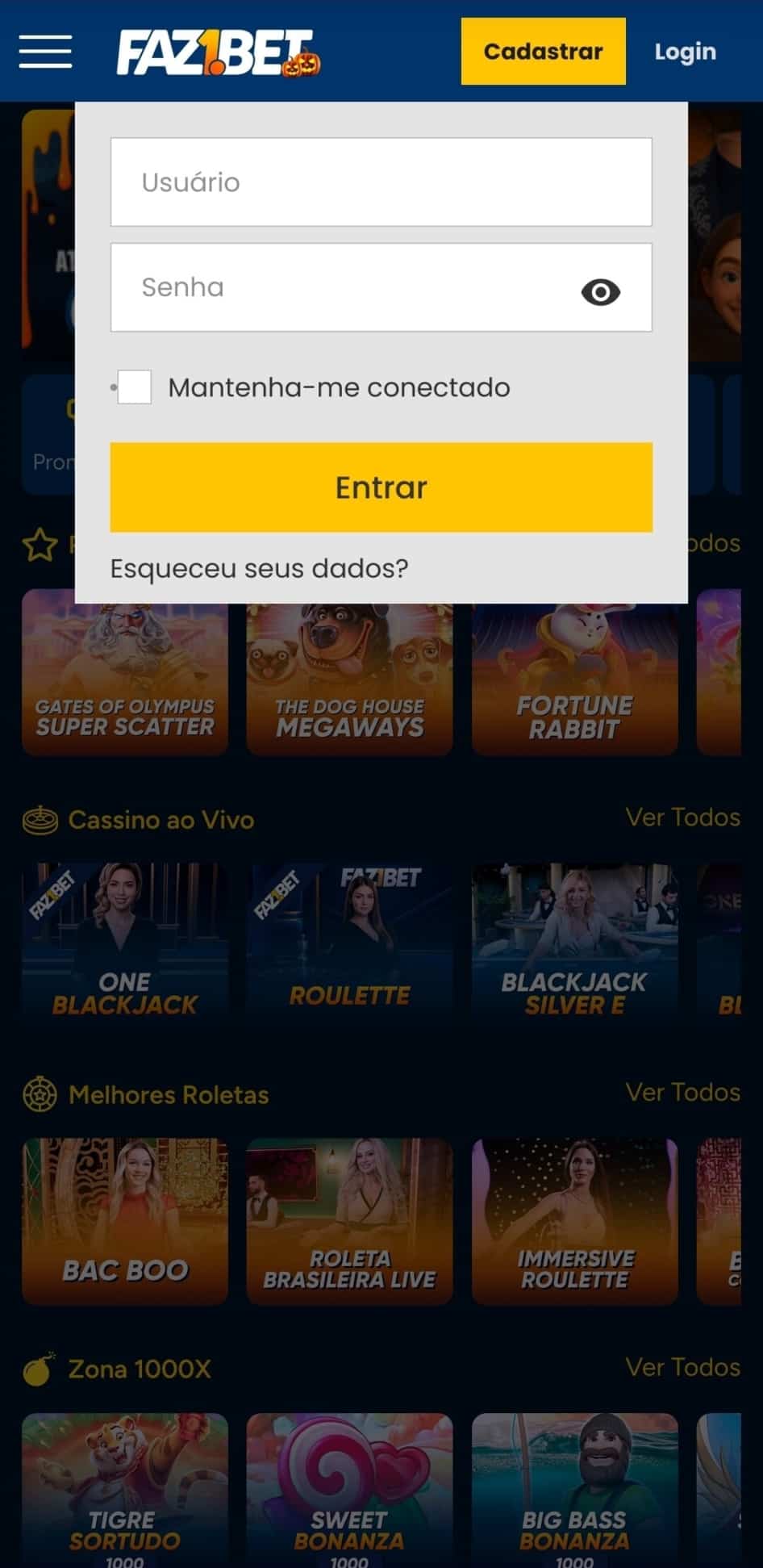Open the Cadastrar registration page
The height and width of the screenshot is (1568, 763).
[543, 51]
